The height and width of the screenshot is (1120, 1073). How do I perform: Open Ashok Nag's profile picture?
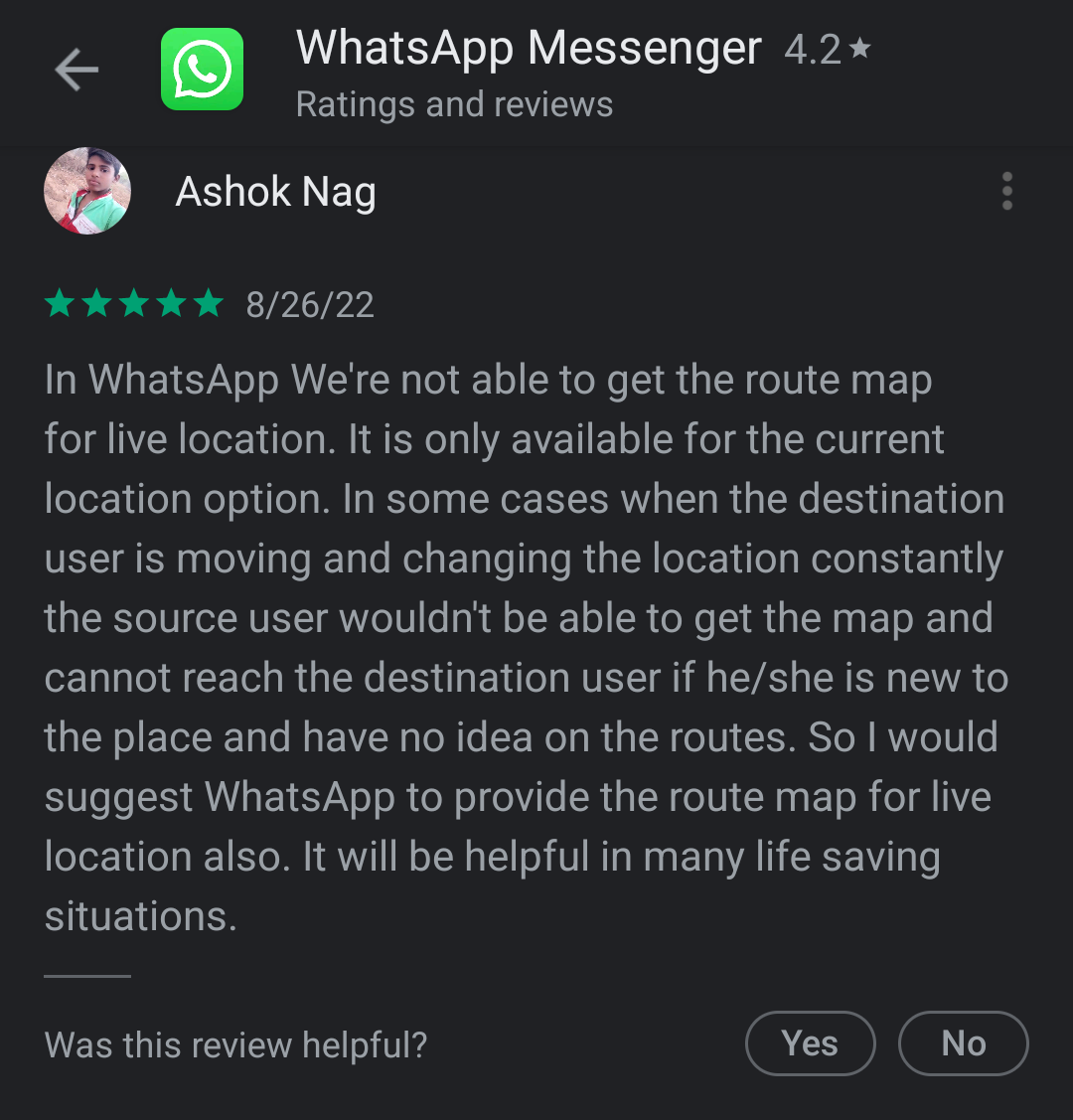pos(87,191)
